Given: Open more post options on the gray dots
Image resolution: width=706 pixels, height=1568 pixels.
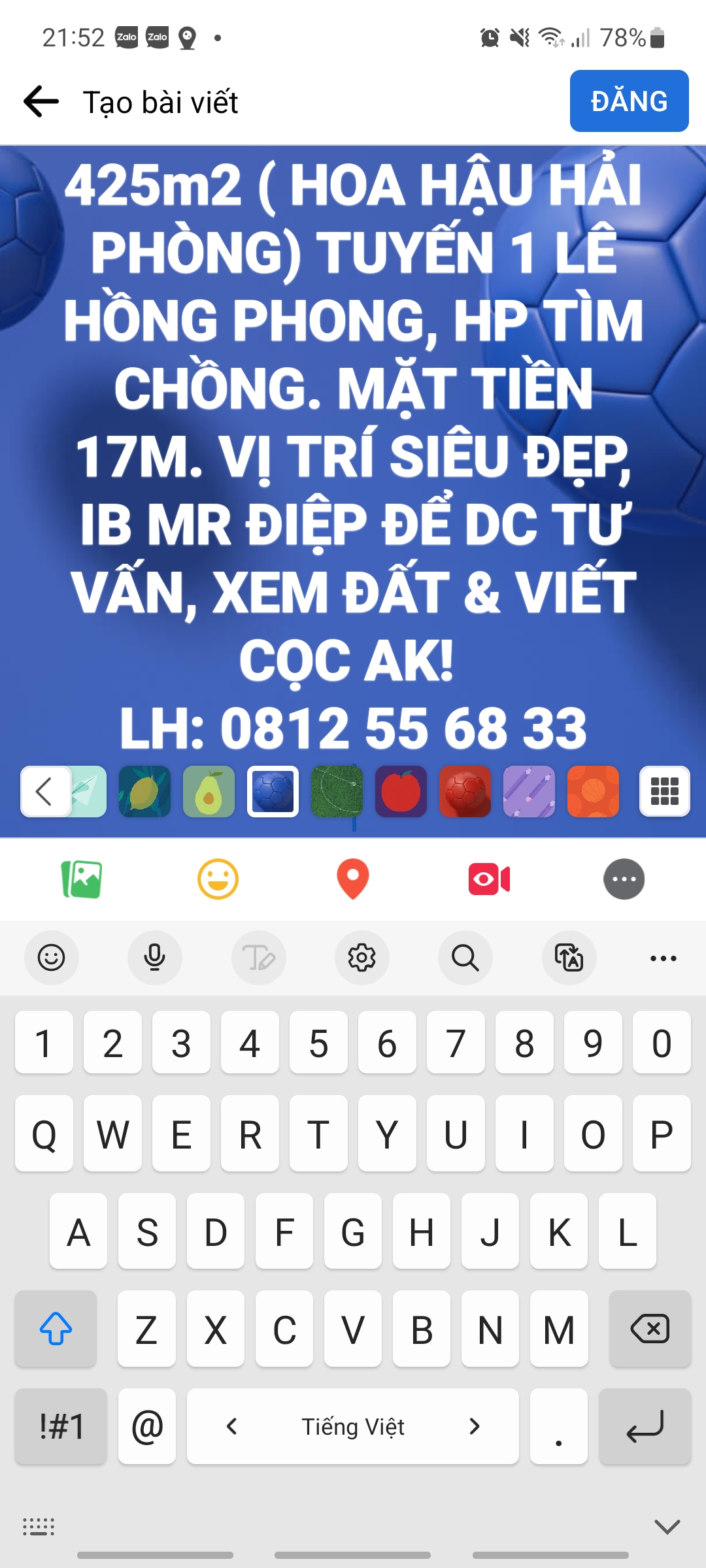Looking at the screenshot, I should tap(624, 879).
